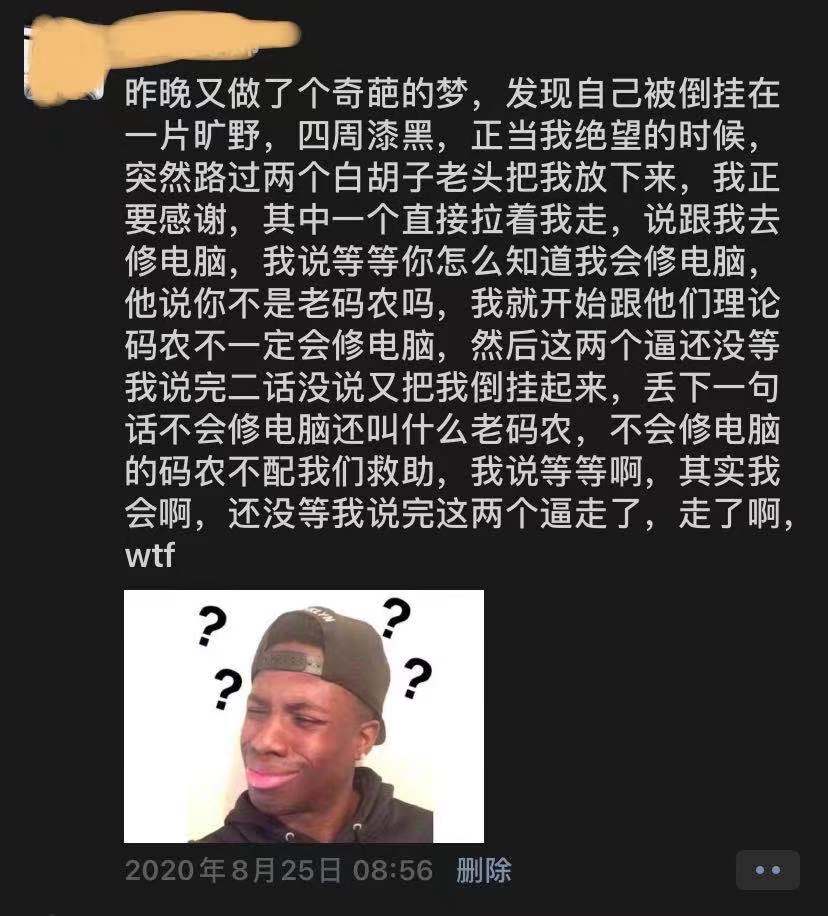The width and height of the screenshot is (828, 916).
Task: Tap 删除 to delete this post
Action: tap(483, 870)
